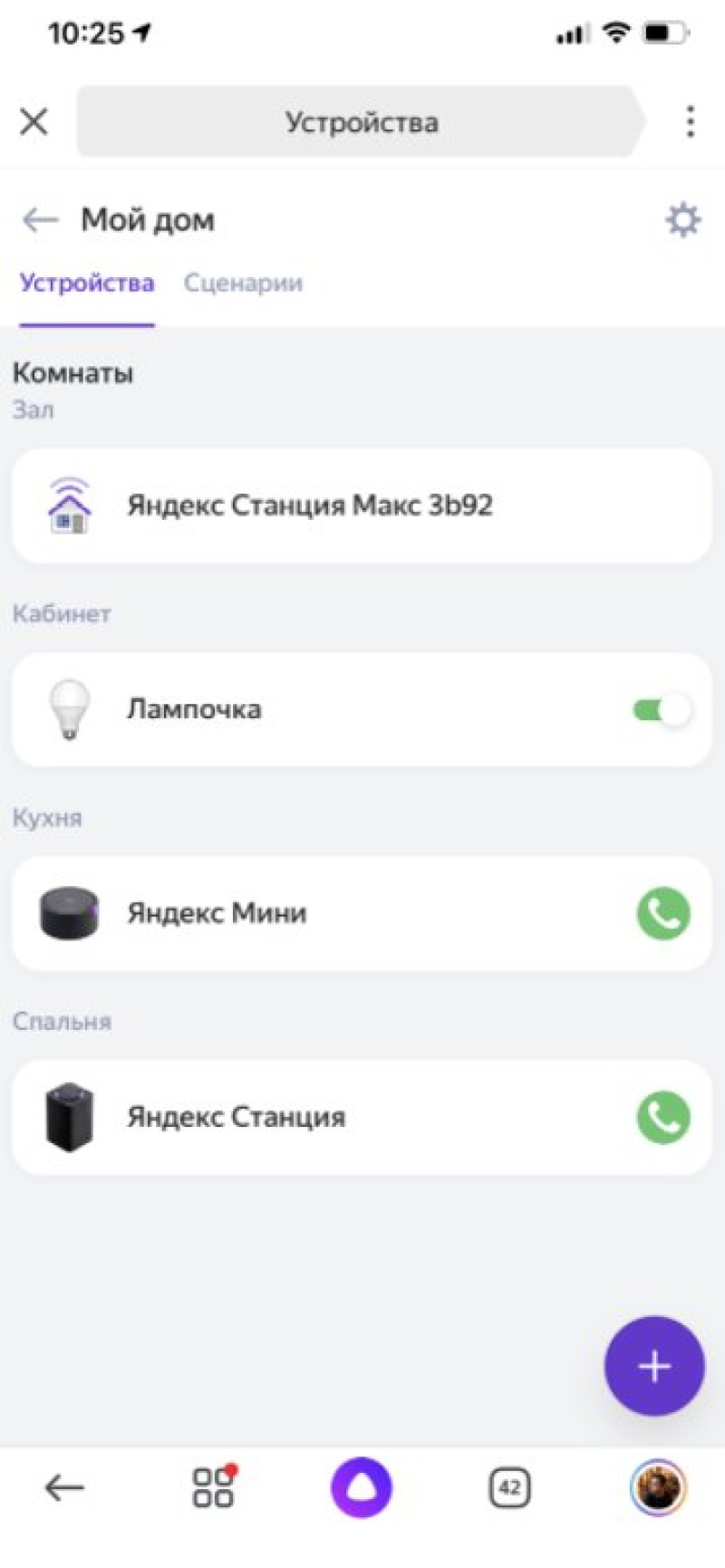Go back from Мой дом
Image resolution: width=725 pixels, height=1568 pixels.
(41, 219)
